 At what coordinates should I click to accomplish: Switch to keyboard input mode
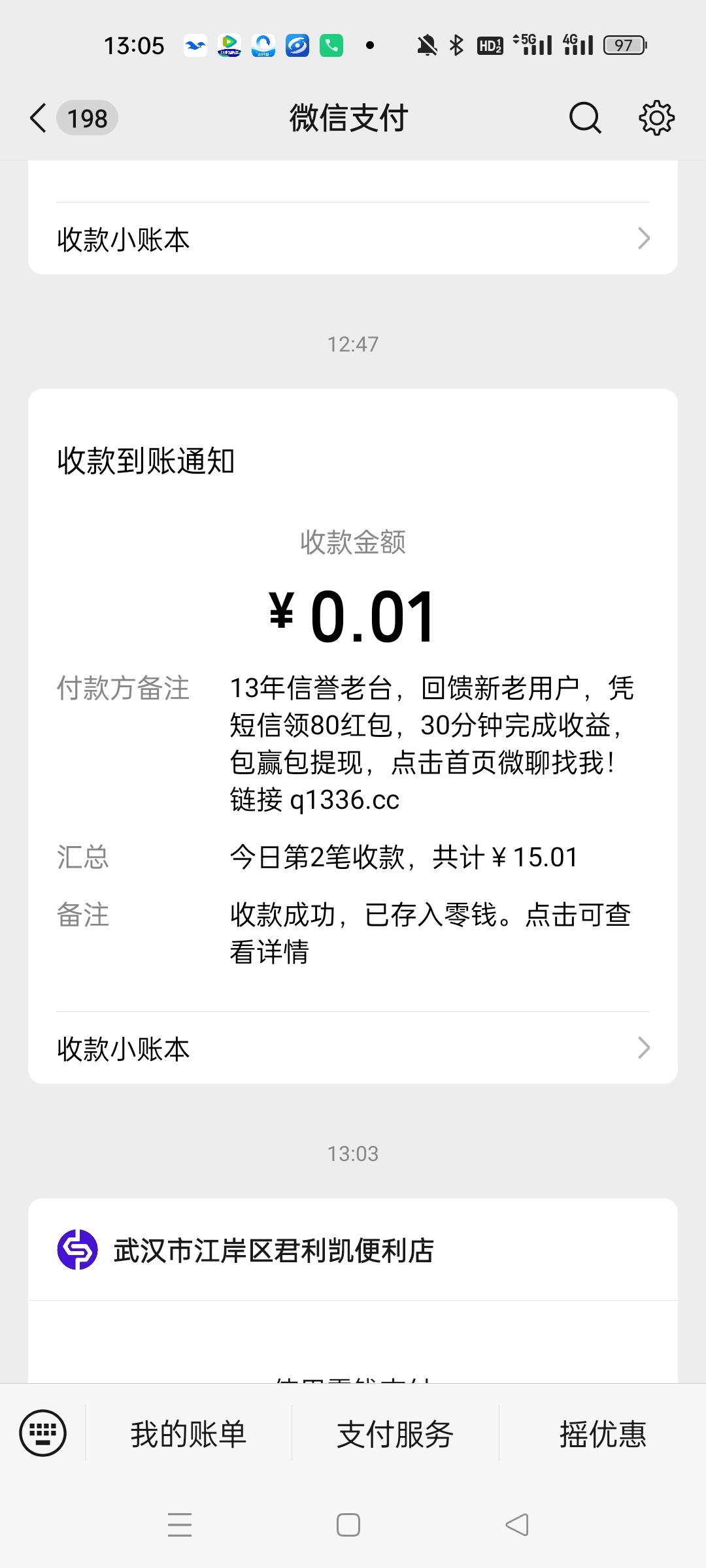point(43,1434)
